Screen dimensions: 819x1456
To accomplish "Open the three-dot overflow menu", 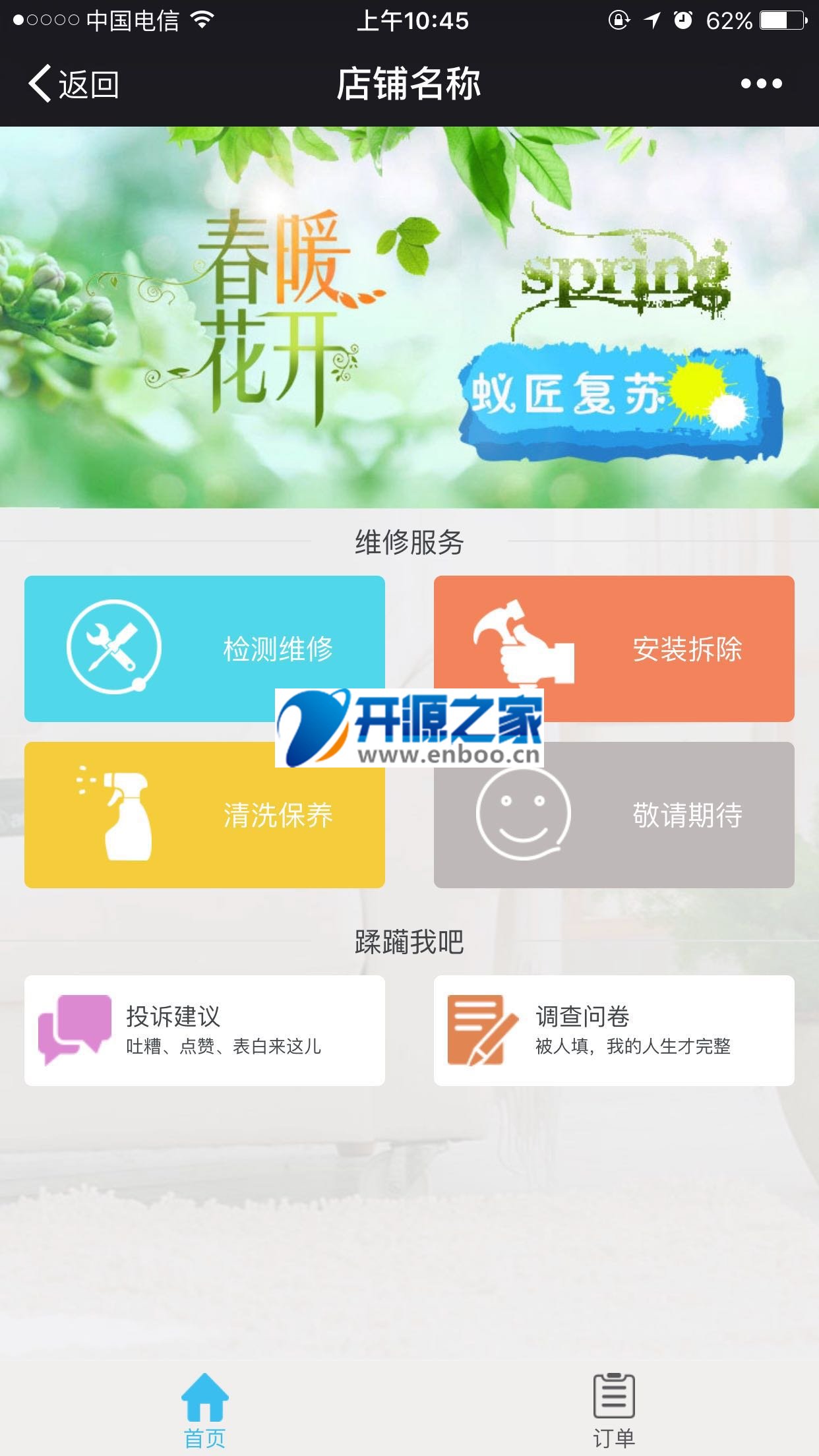I will [x=761, y=84].
